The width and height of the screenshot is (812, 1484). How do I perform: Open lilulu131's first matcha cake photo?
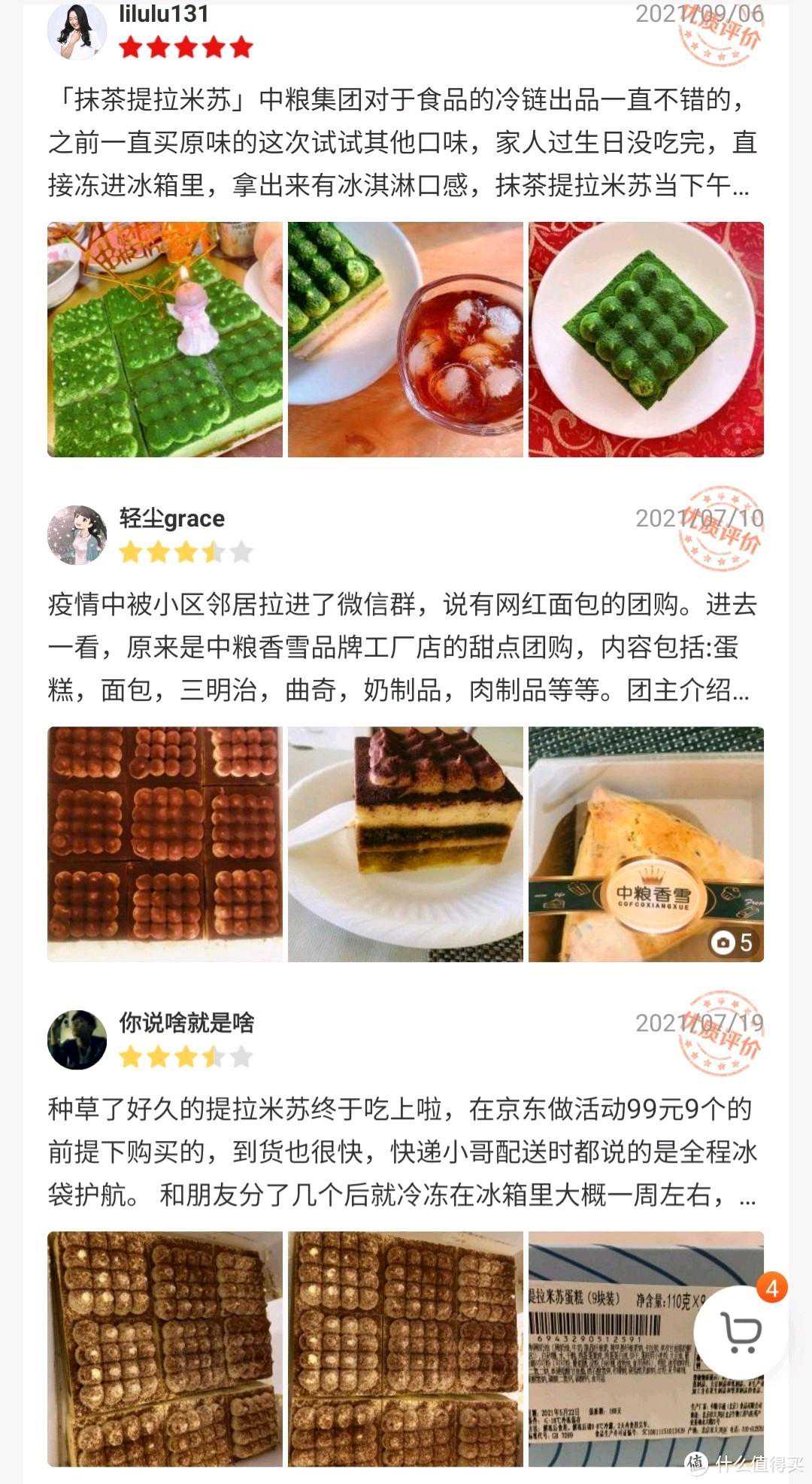tap(165, 339)
